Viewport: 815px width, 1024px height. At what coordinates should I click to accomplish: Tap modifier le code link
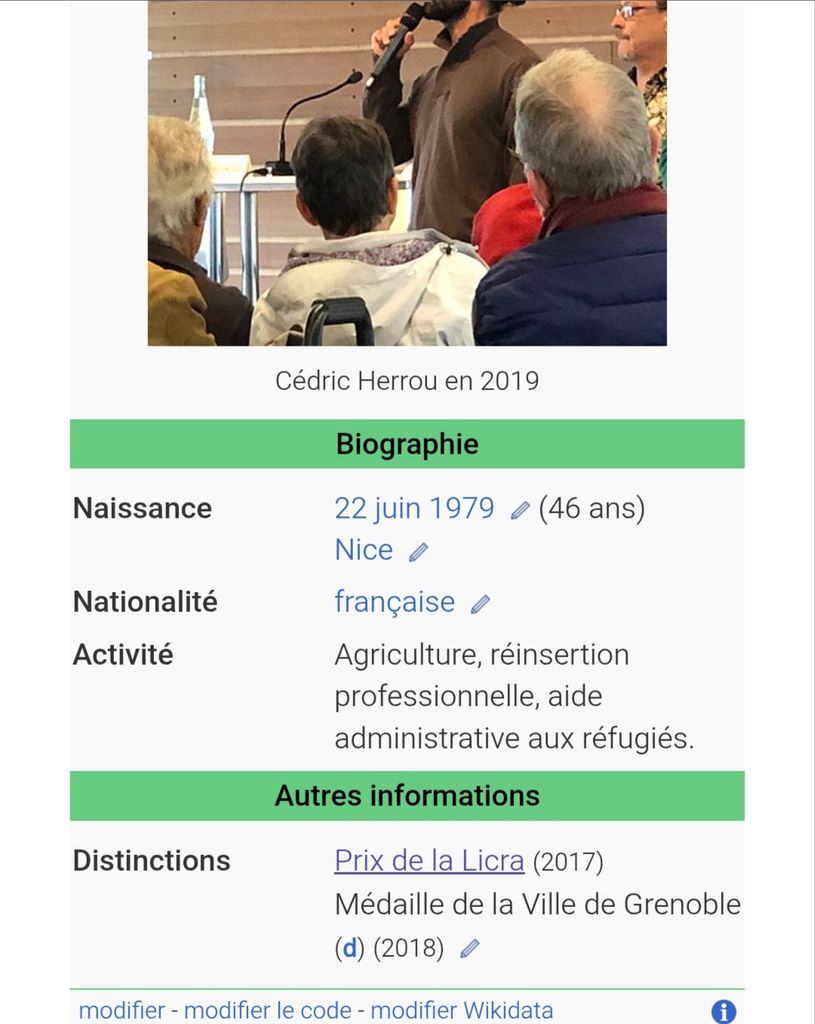click(268, 1010)
